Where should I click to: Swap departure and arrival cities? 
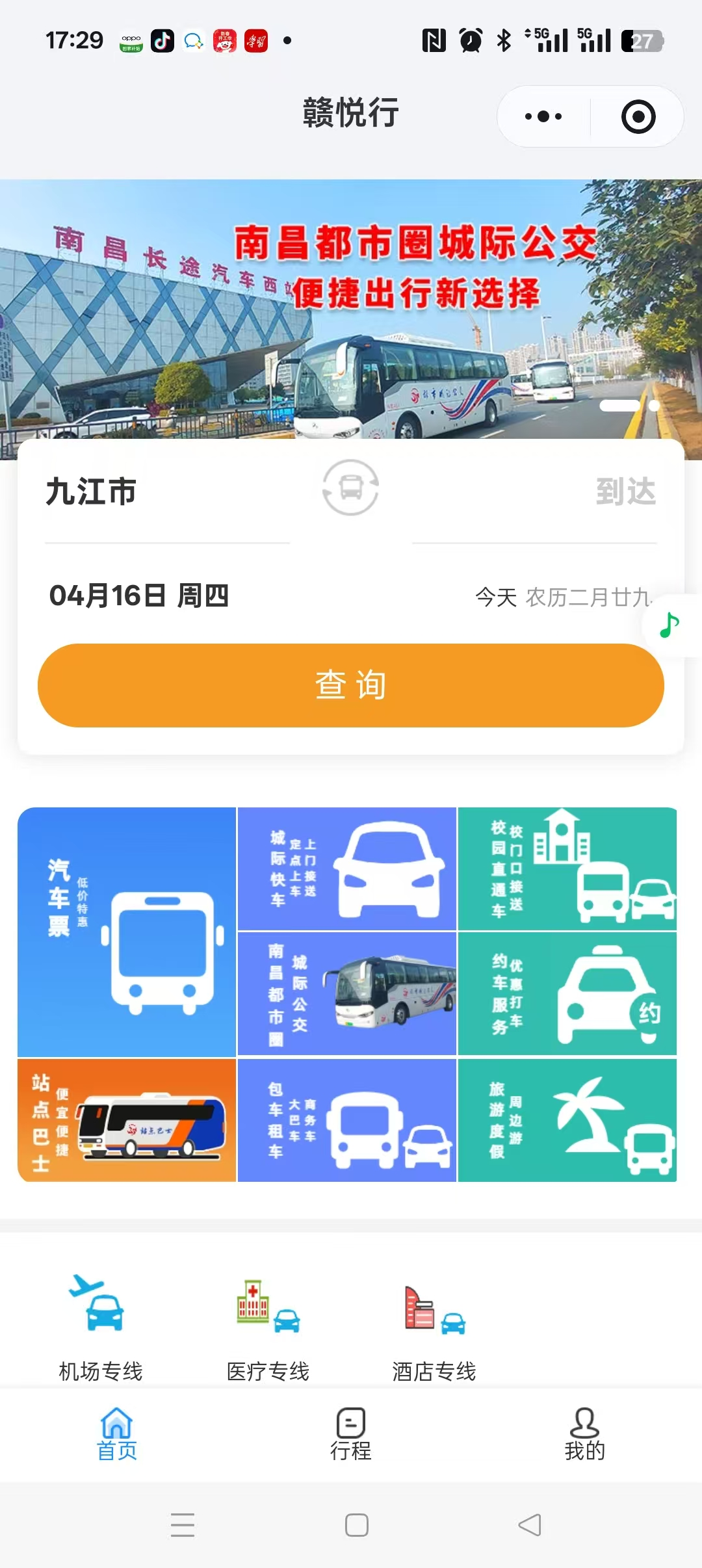click(x=351, y=488)
